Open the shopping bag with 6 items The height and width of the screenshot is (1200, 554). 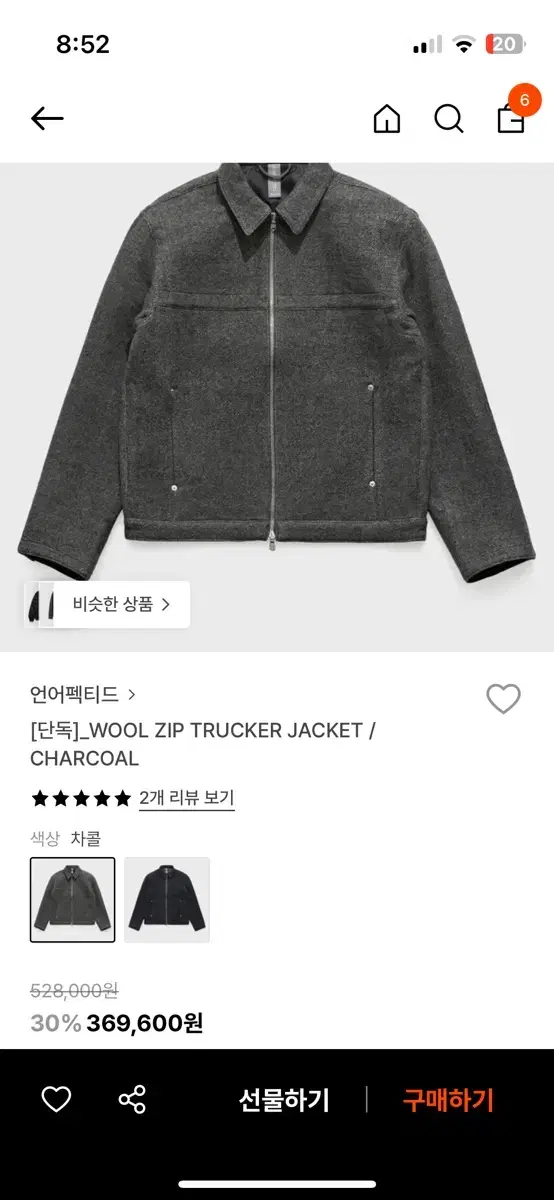point(511,115)
